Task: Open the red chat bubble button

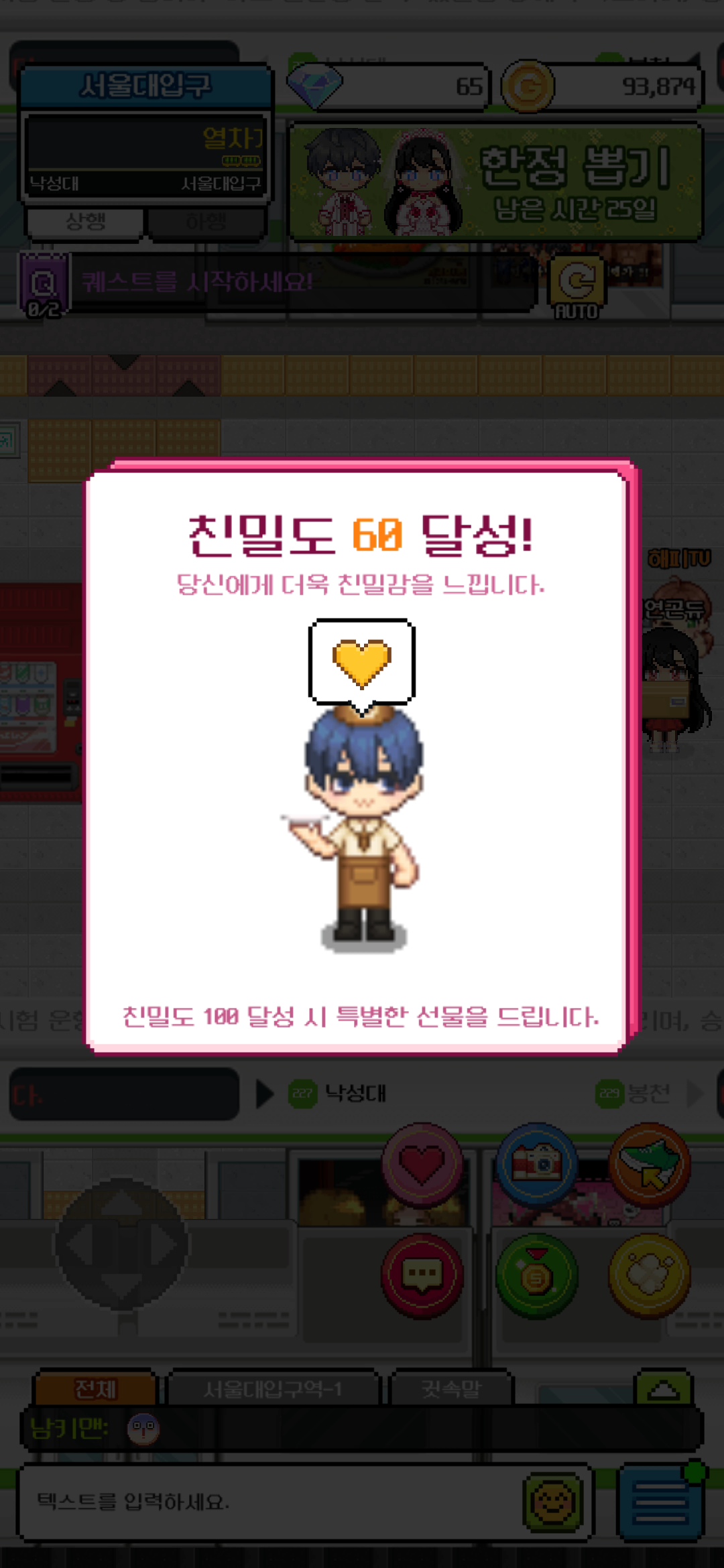Action: (422, 1275)
